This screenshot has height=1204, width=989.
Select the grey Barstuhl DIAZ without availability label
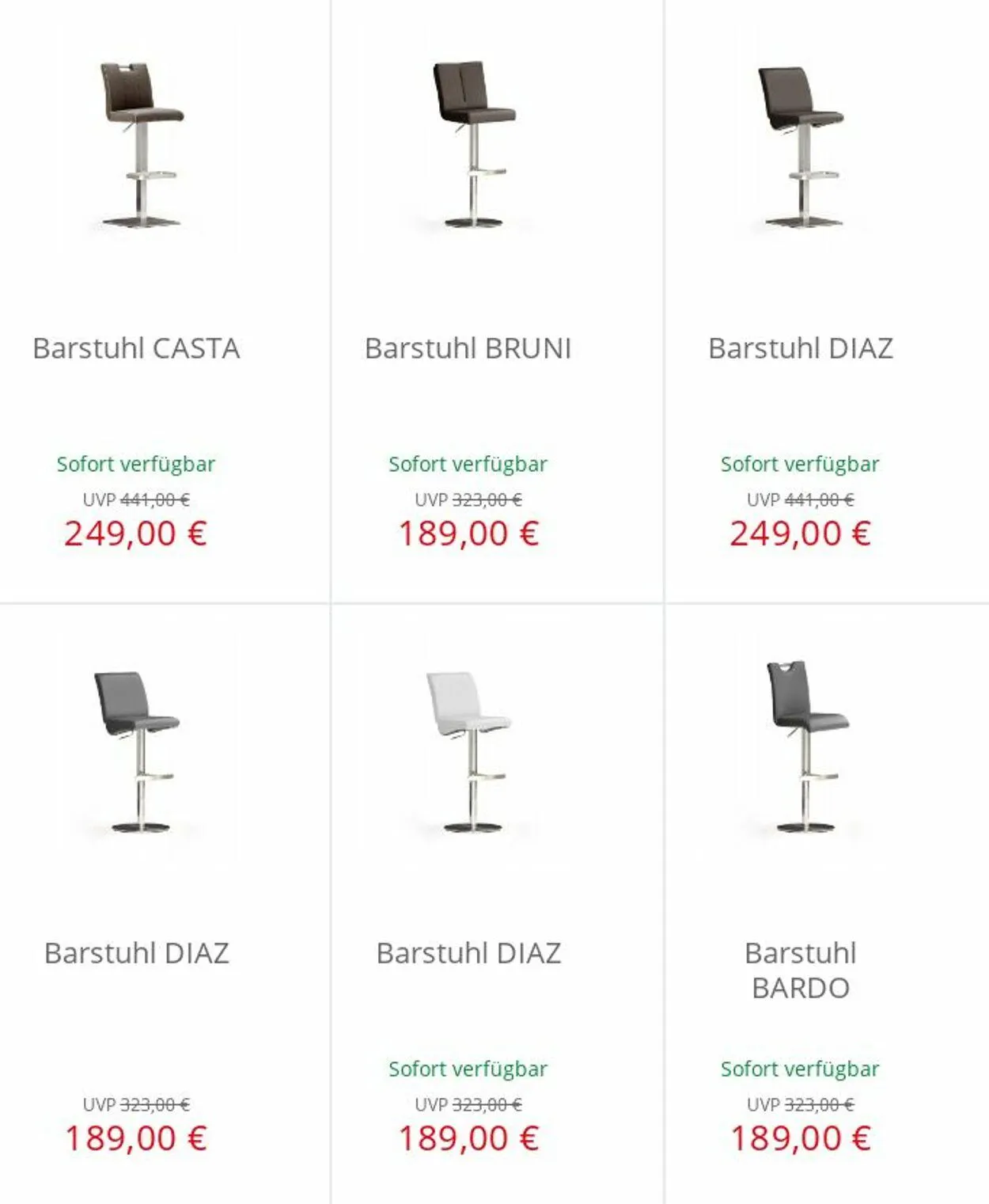[136, 953]
